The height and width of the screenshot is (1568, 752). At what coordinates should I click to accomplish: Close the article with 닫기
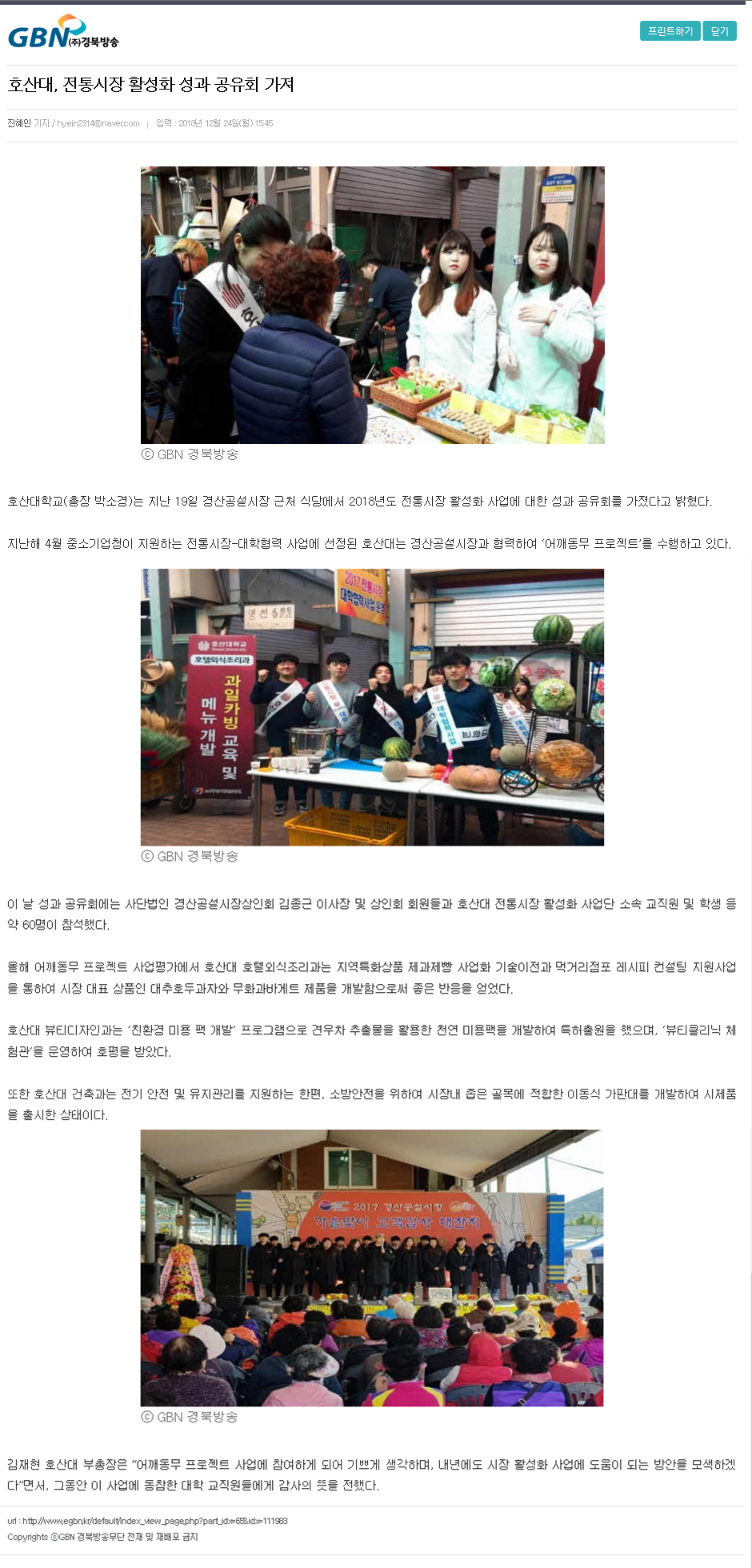tap(719, 31)
